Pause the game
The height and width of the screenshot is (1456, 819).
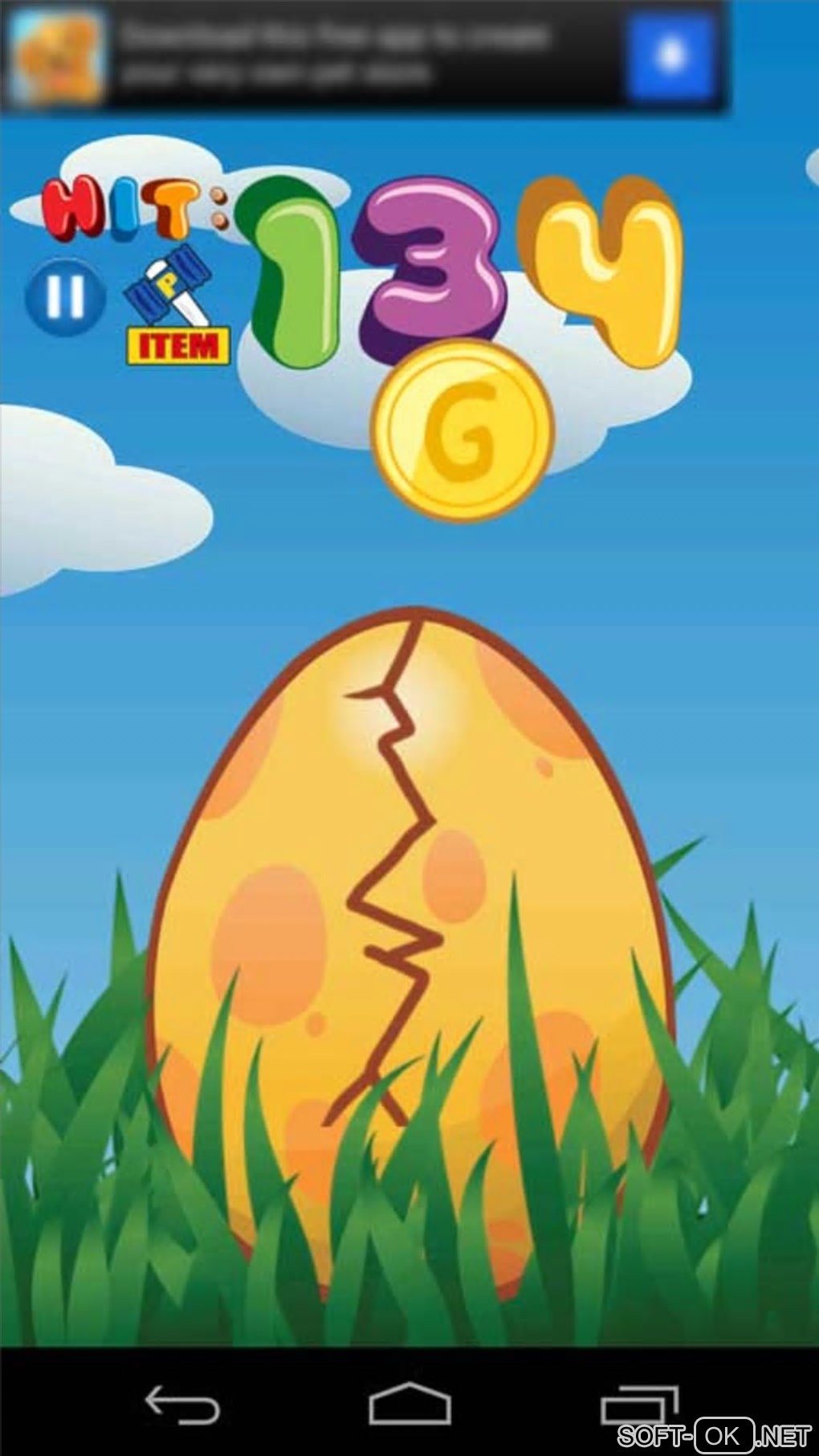coord(65,296)
